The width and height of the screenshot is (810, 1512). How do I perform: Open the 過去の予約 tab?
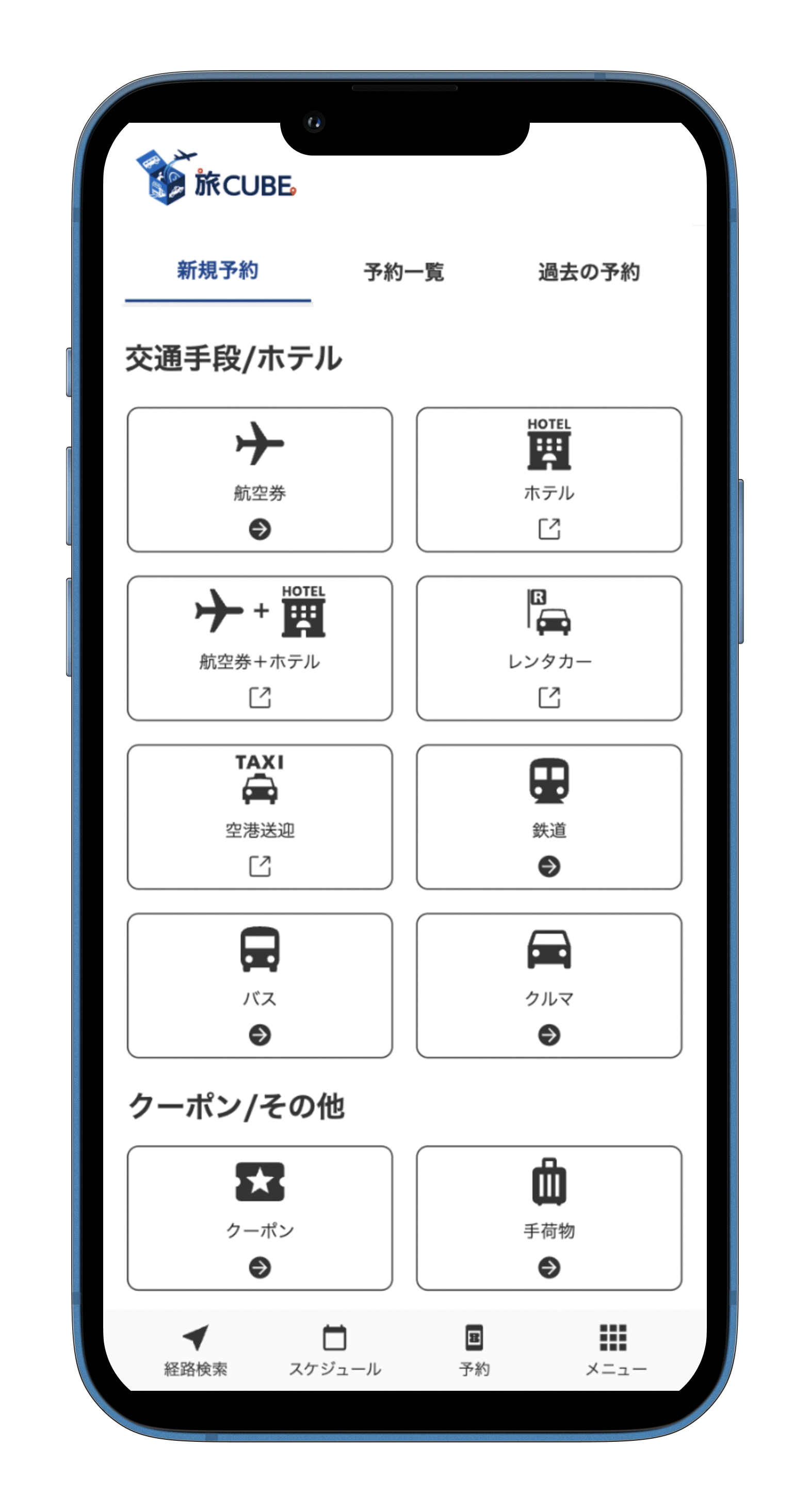(x=589, y=272)
